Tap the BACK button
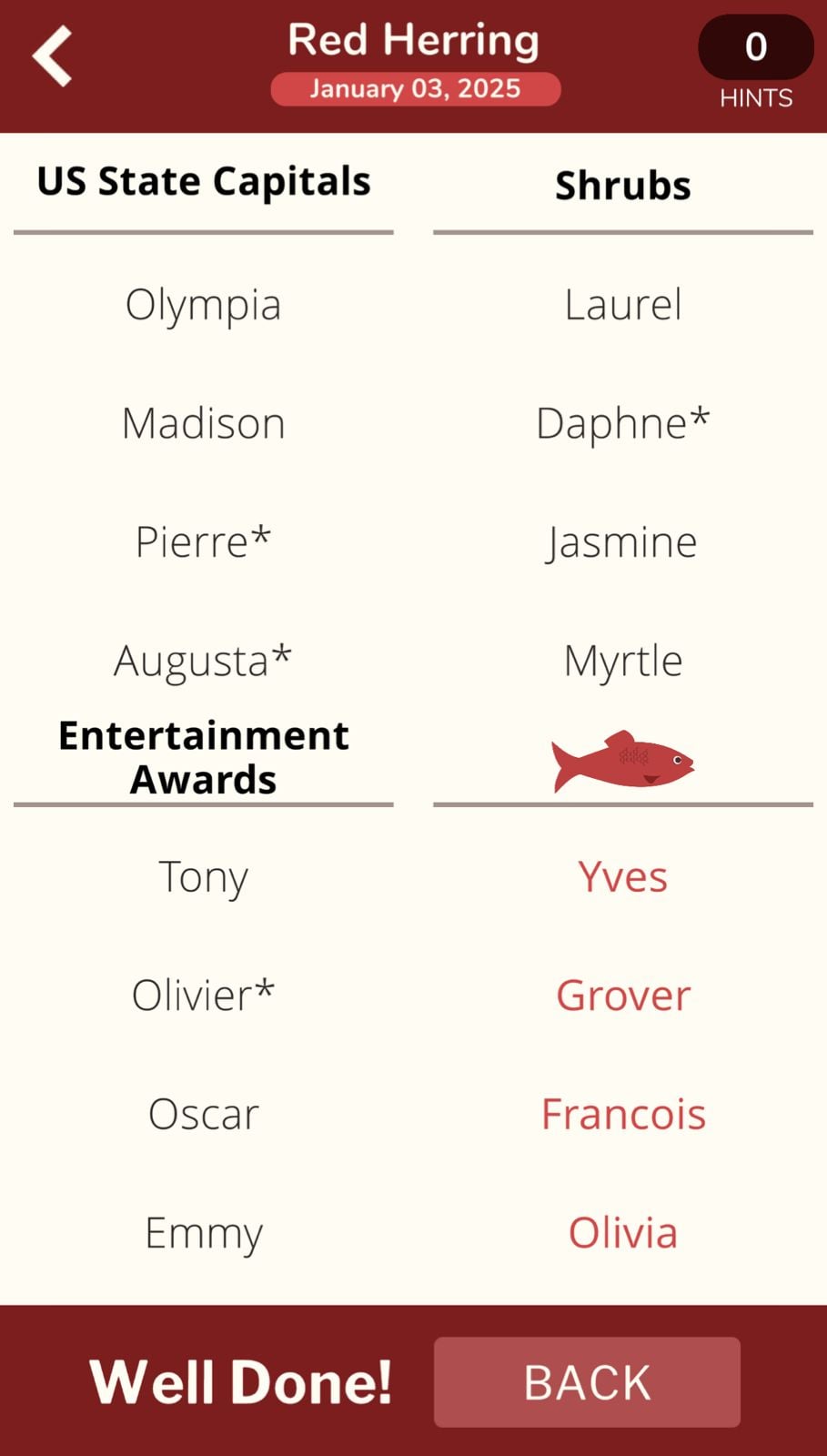827x1456 pixels. (x=587, y=1381)
